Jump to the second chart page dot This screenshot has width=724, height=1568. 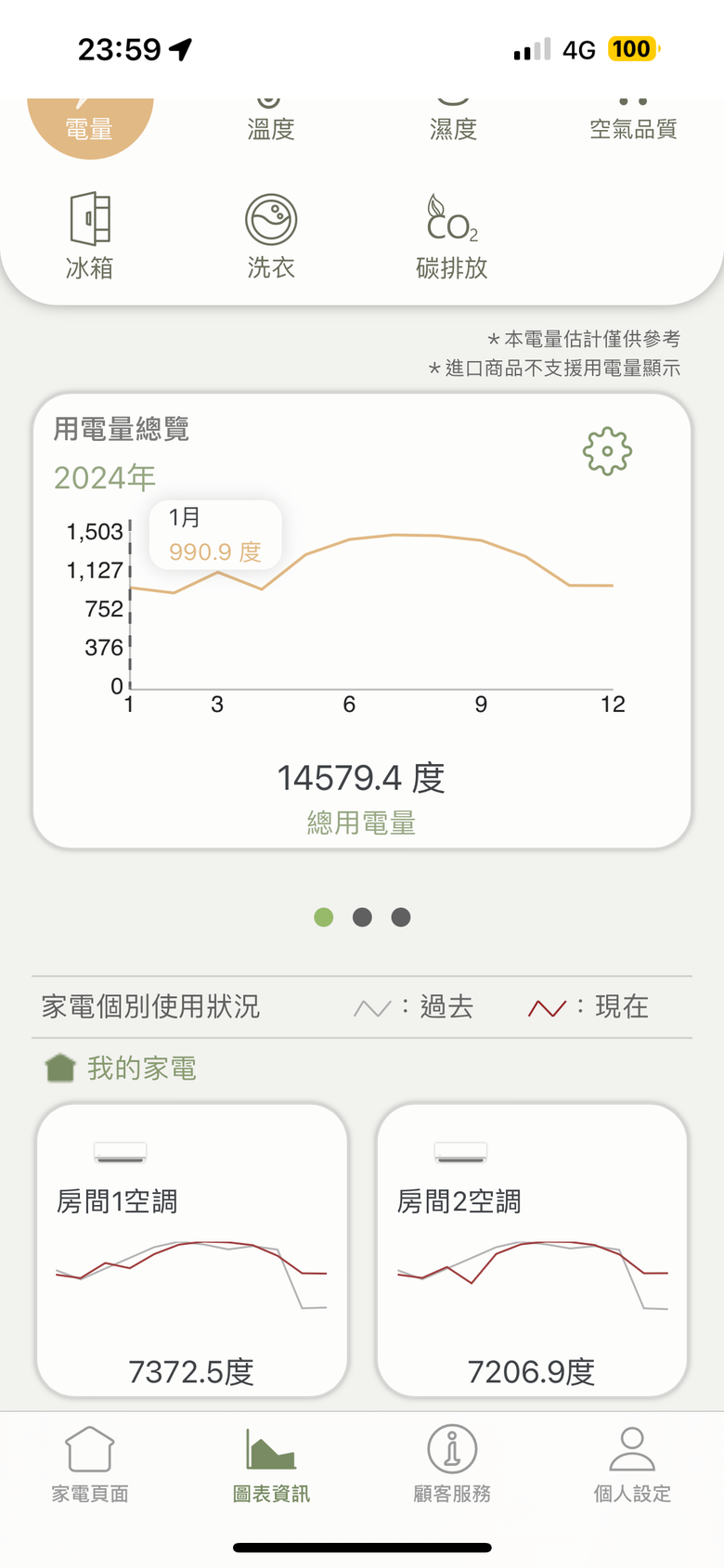(362, 917)
